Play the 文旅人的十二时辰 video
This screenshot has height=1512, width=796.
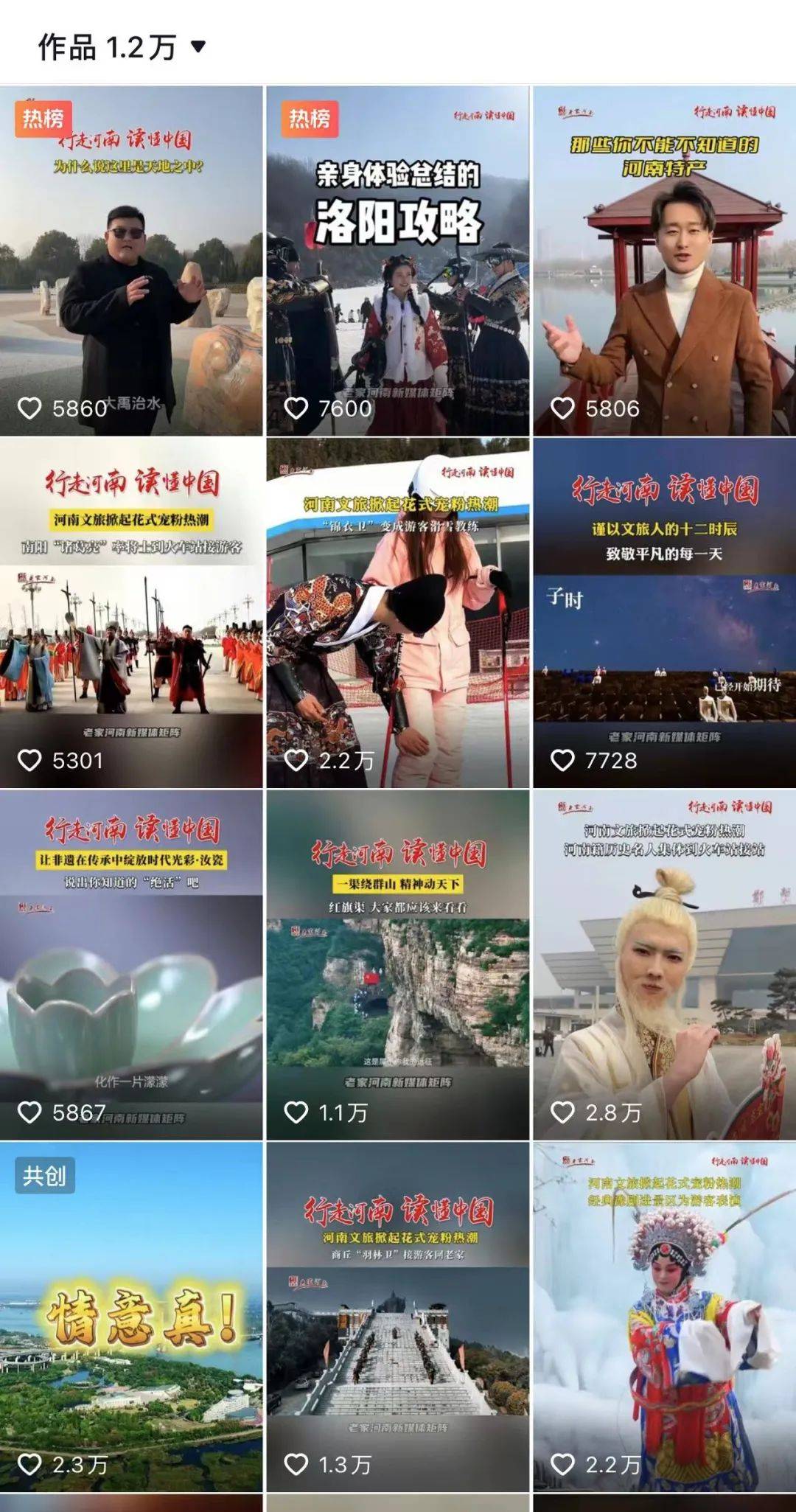[664, 613]
